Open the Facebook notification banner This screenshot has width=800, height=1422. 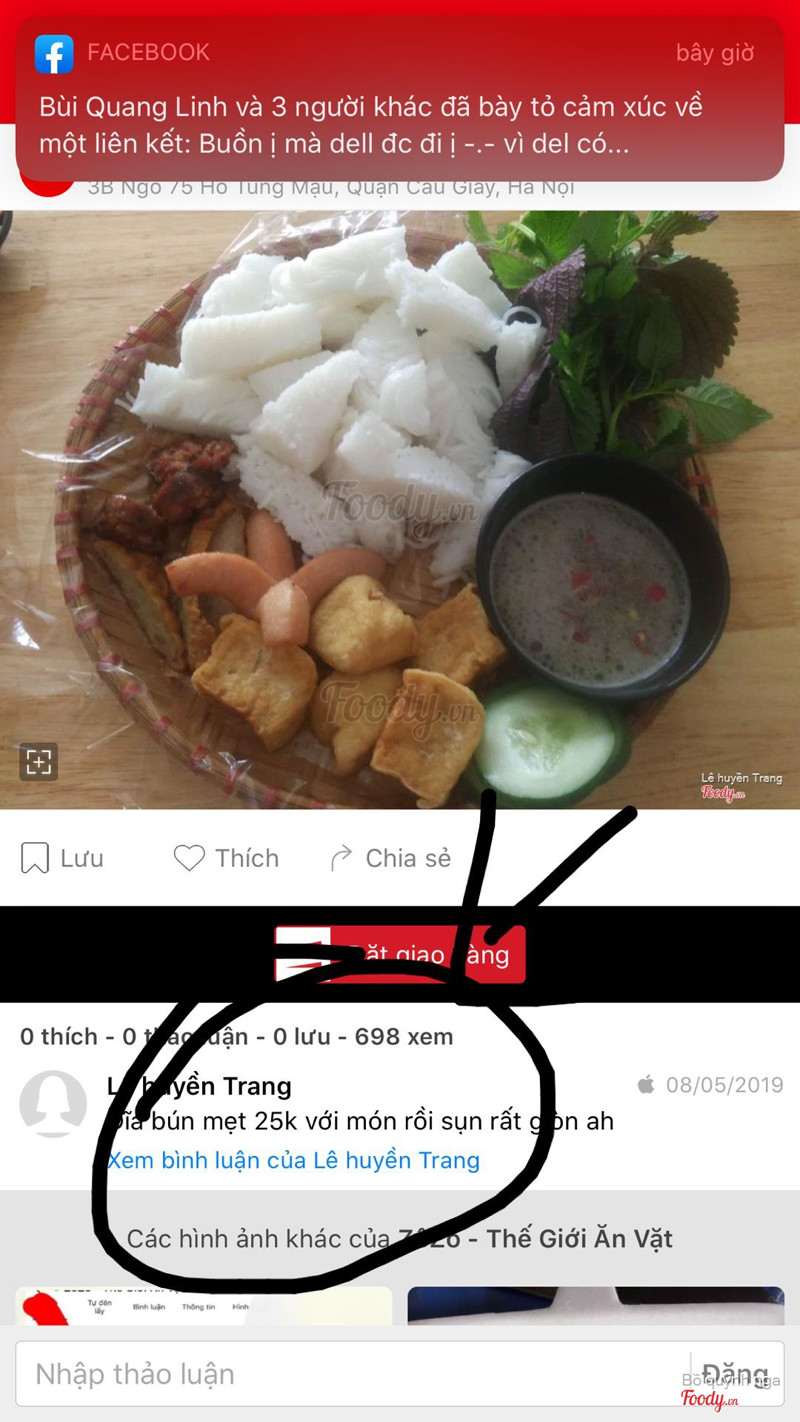[400, 100]
